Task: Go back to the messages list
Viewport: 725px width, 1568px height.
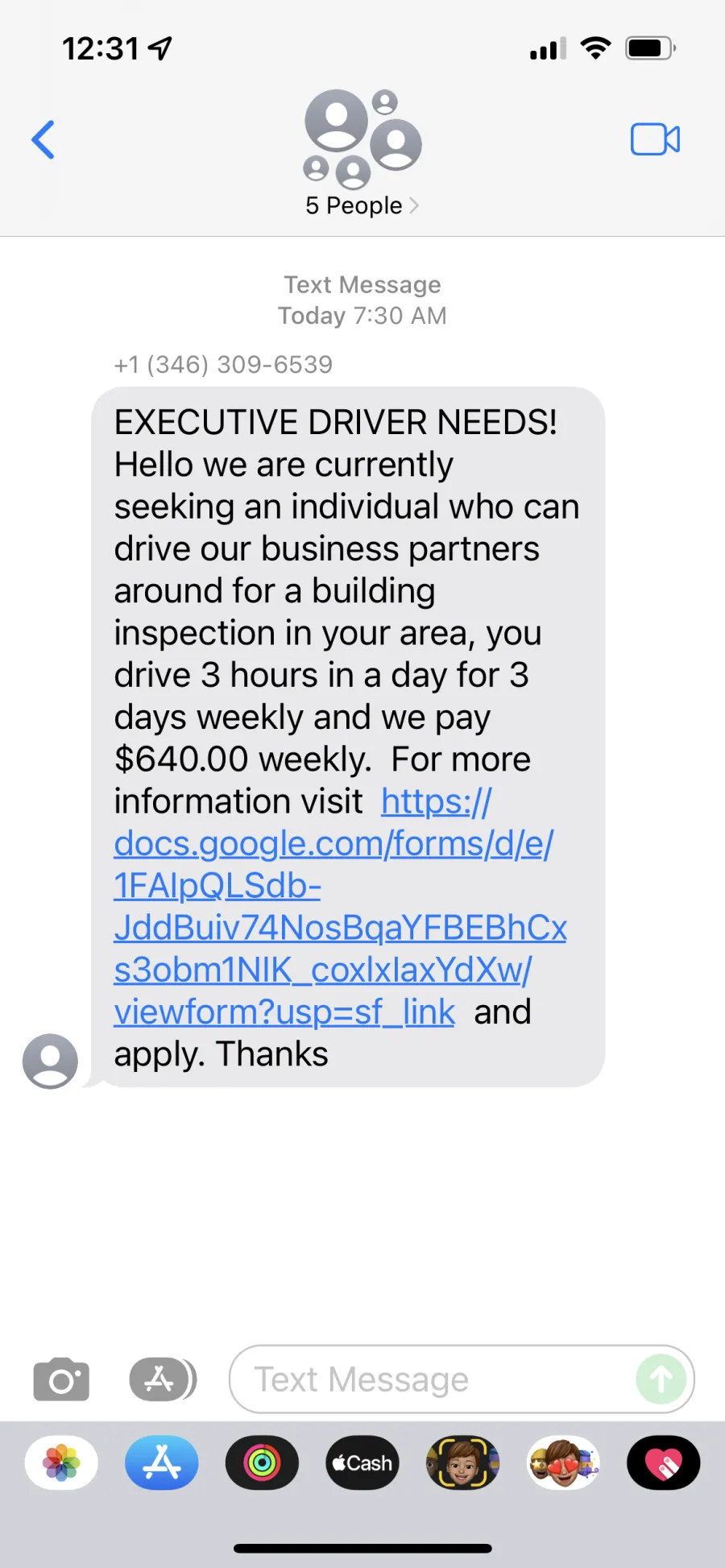Action: tap(43, 140)
